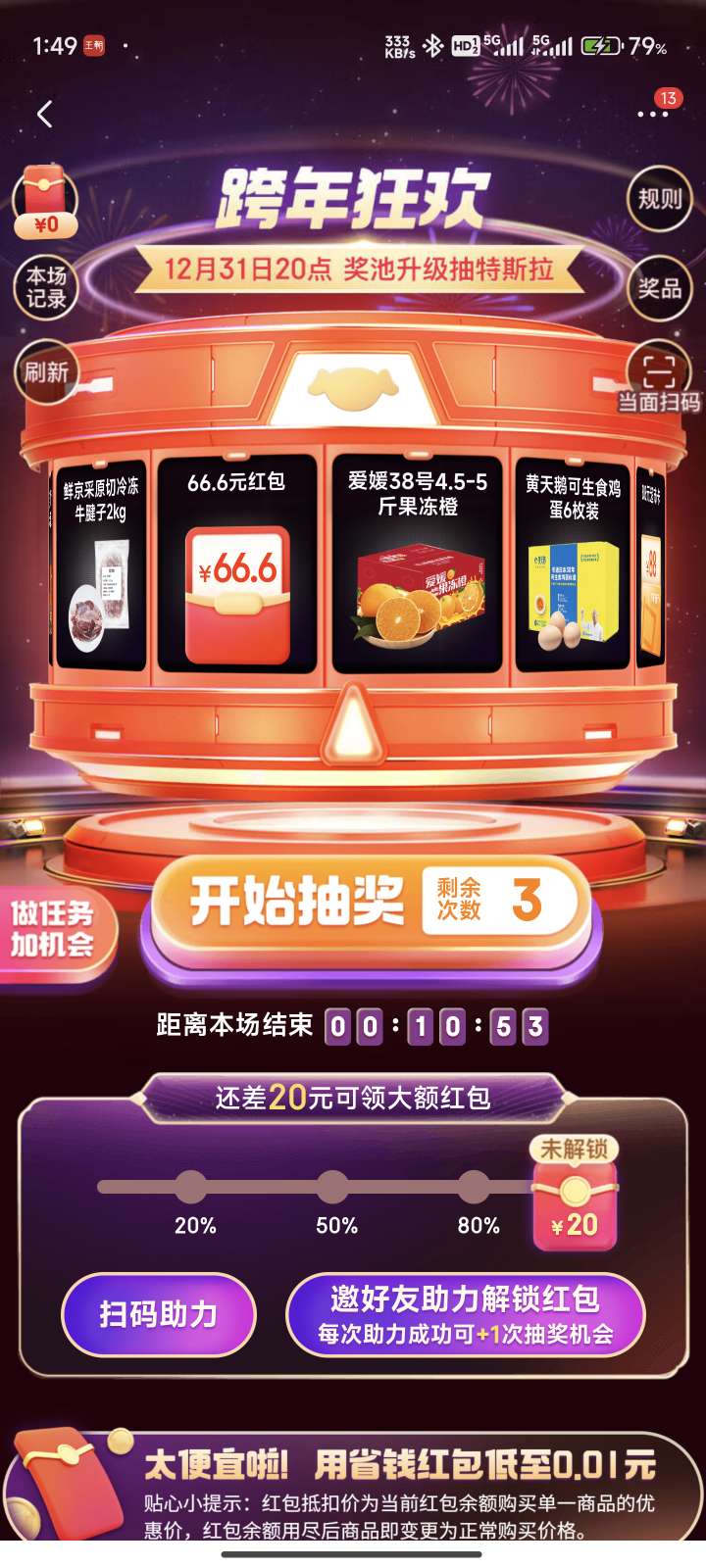View 本场记录 draw records
The height and width of the screenshot is (1568, 706).
pyautogui.click(x=45, y=287)
